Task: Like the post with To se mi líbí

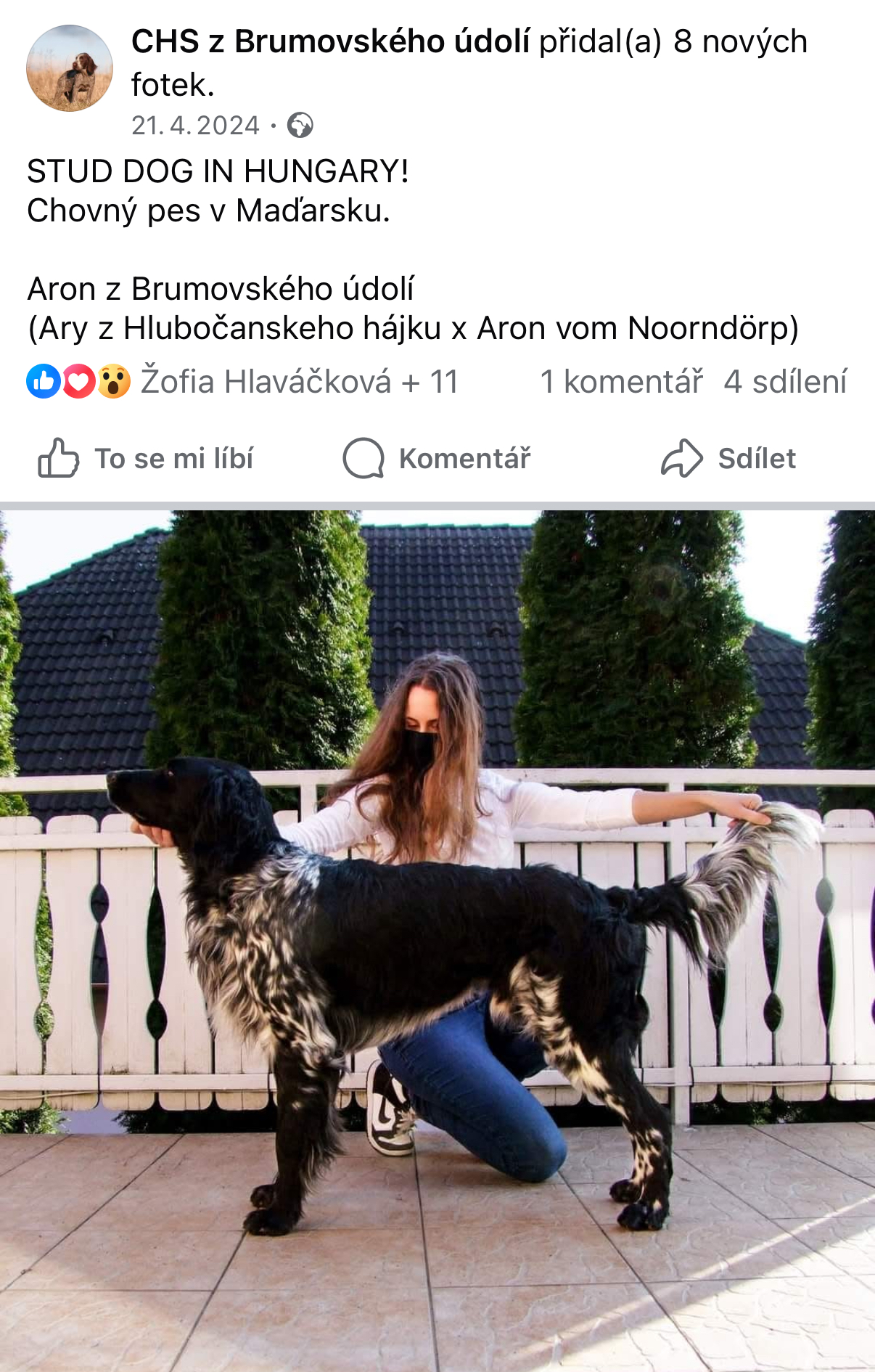Action: 146,459
